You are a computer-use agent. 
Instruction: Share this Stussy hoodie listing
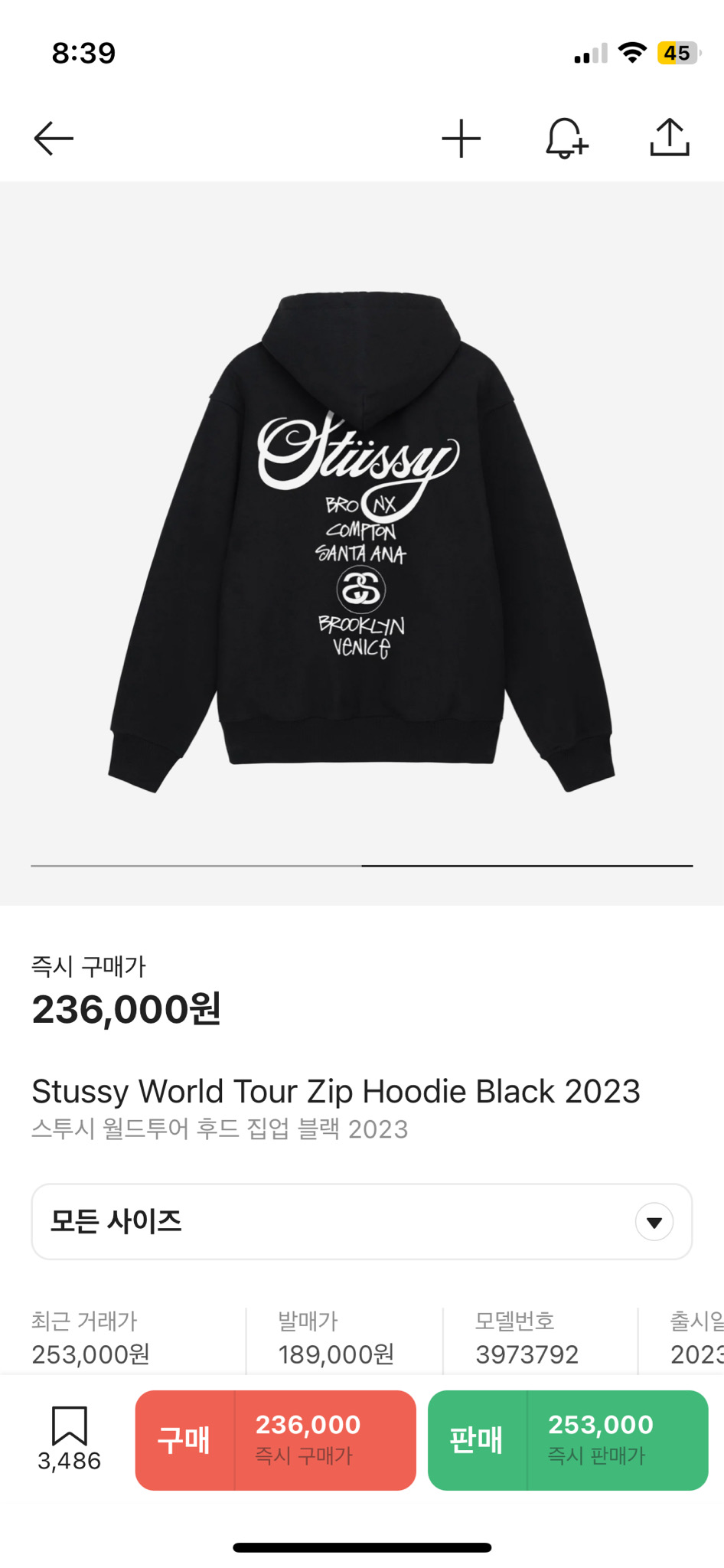tap(670, 138)
